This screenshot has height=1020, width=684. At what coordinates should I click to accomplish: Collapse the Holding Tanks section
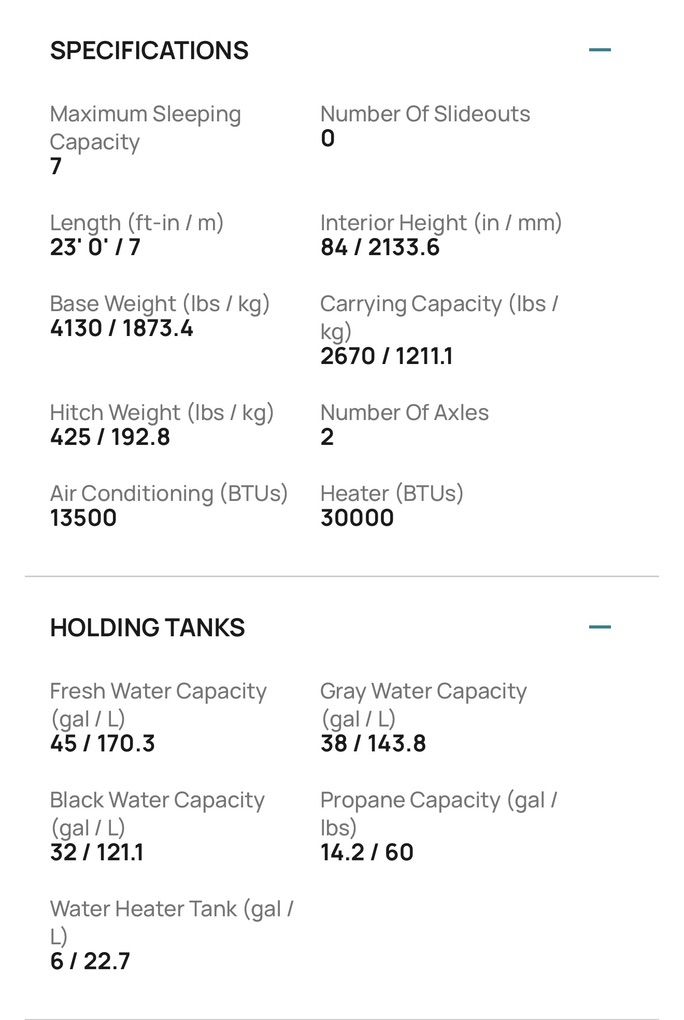(x=599, y=627)
